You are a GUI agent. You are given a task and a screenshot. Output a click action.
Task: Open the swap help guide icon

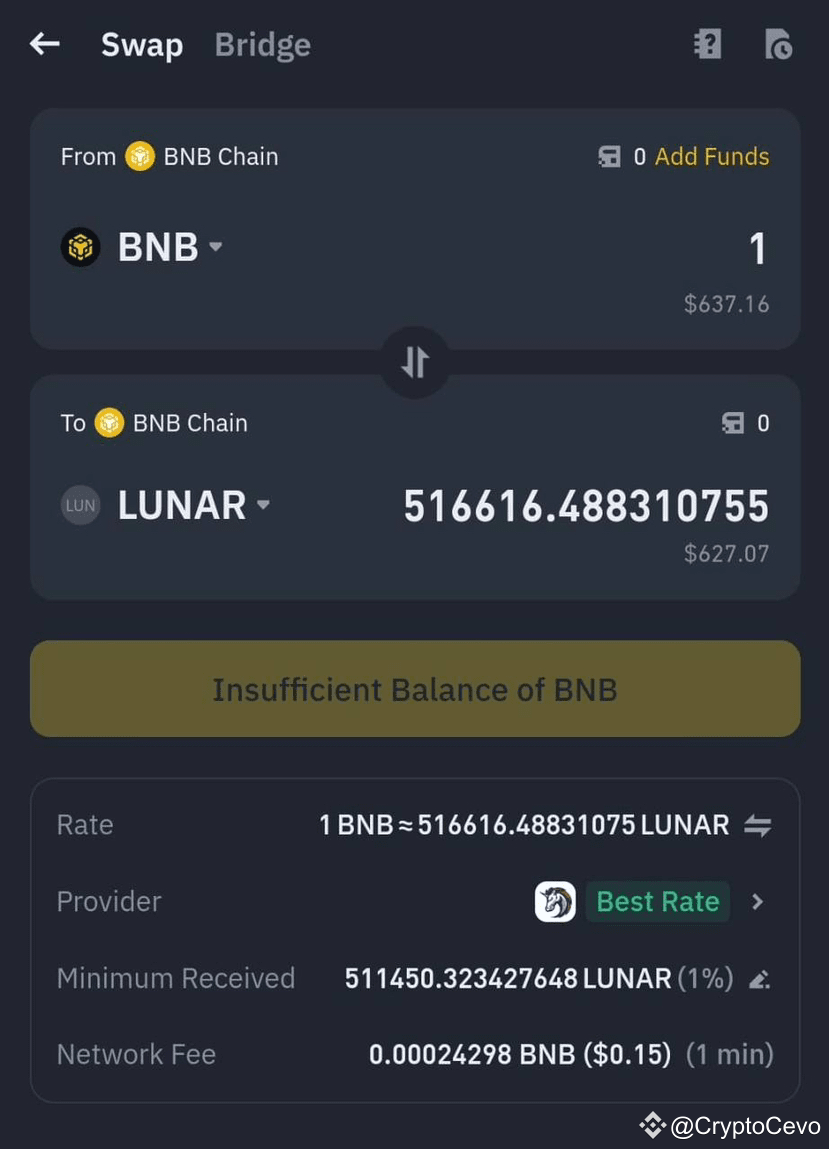point(707,44)
